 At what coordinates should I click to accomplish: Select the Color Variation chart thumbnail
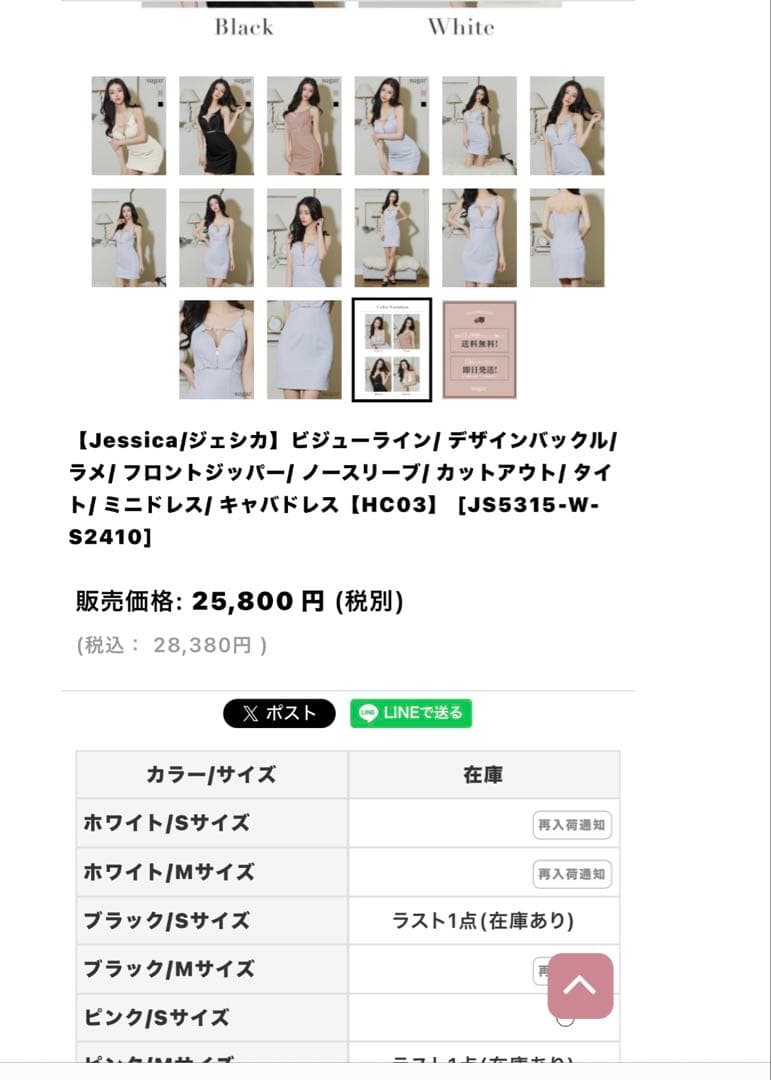tap(392, 350)
